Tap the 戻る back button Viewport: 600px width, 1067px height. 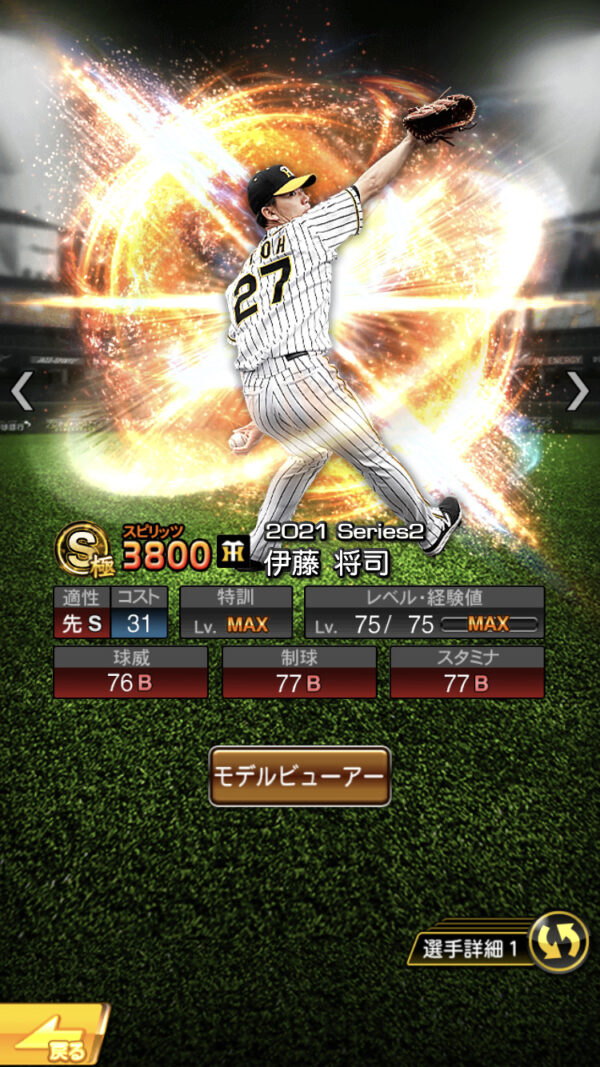pos(53,1035)
